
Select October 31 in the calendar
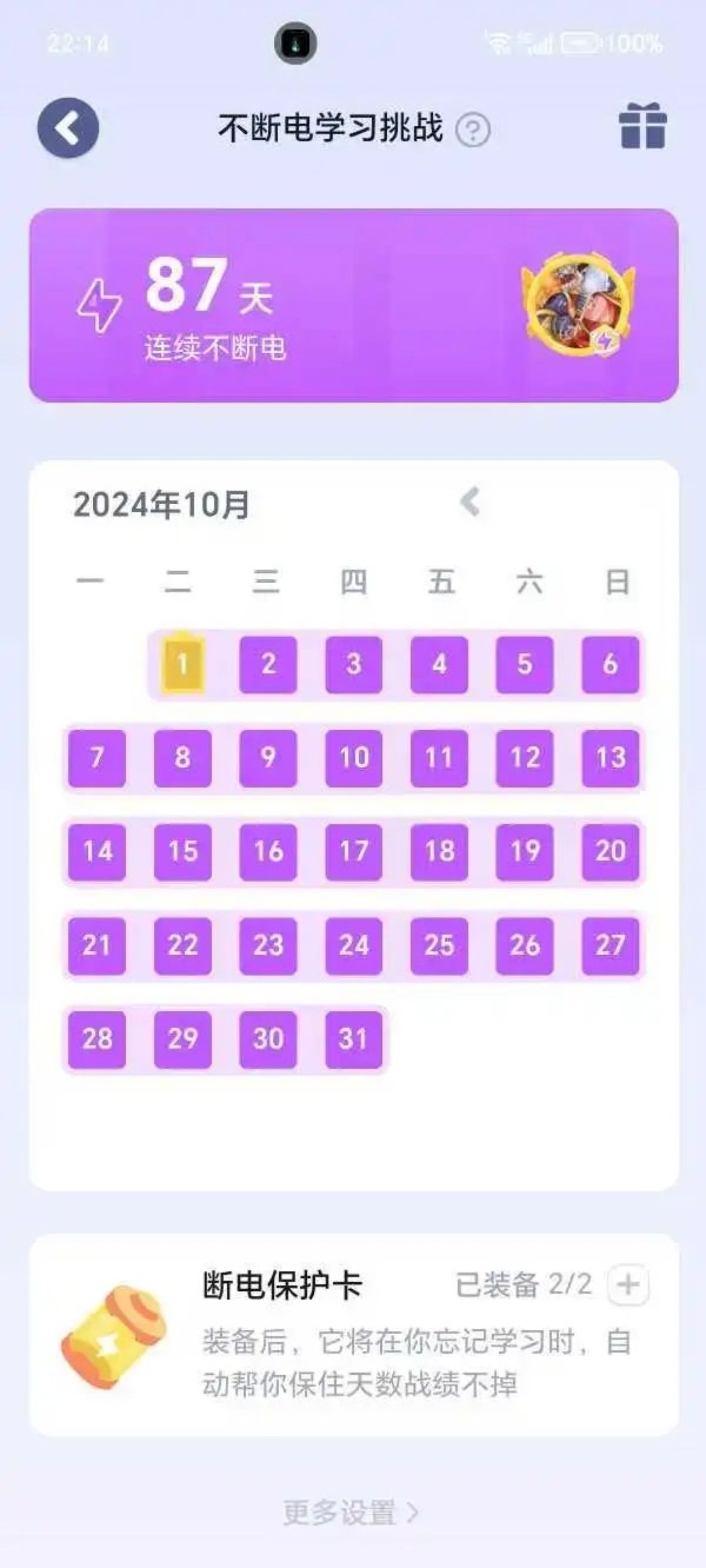pyautogui.click(x=354, y=1038)
